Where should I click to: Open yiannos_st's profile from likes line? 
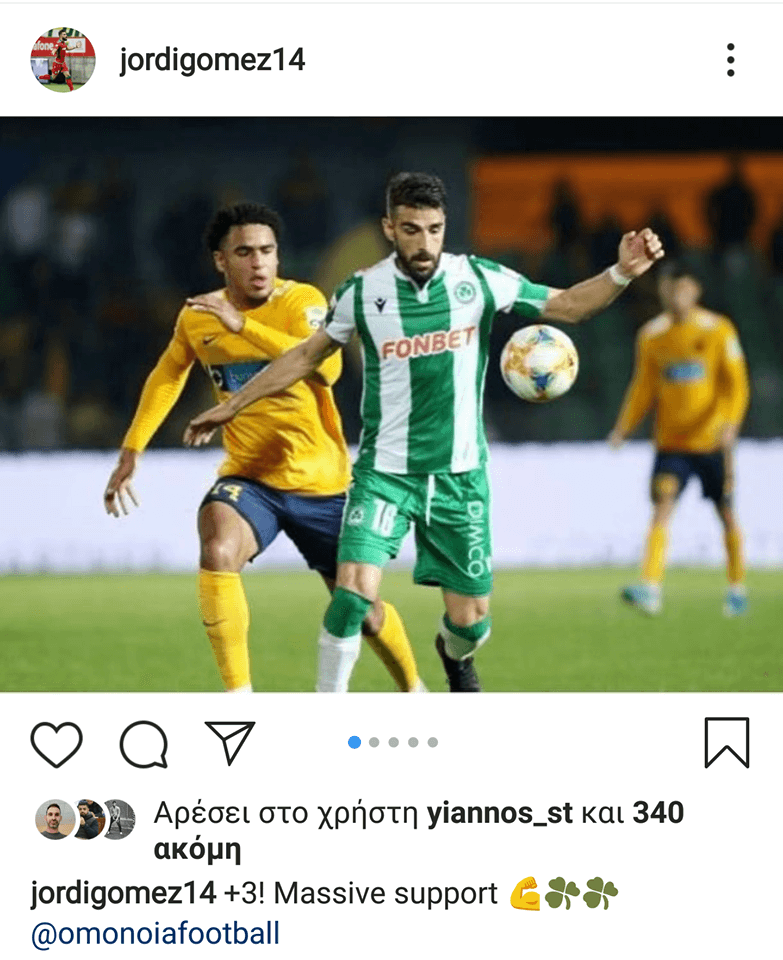[x=499, y=813]
